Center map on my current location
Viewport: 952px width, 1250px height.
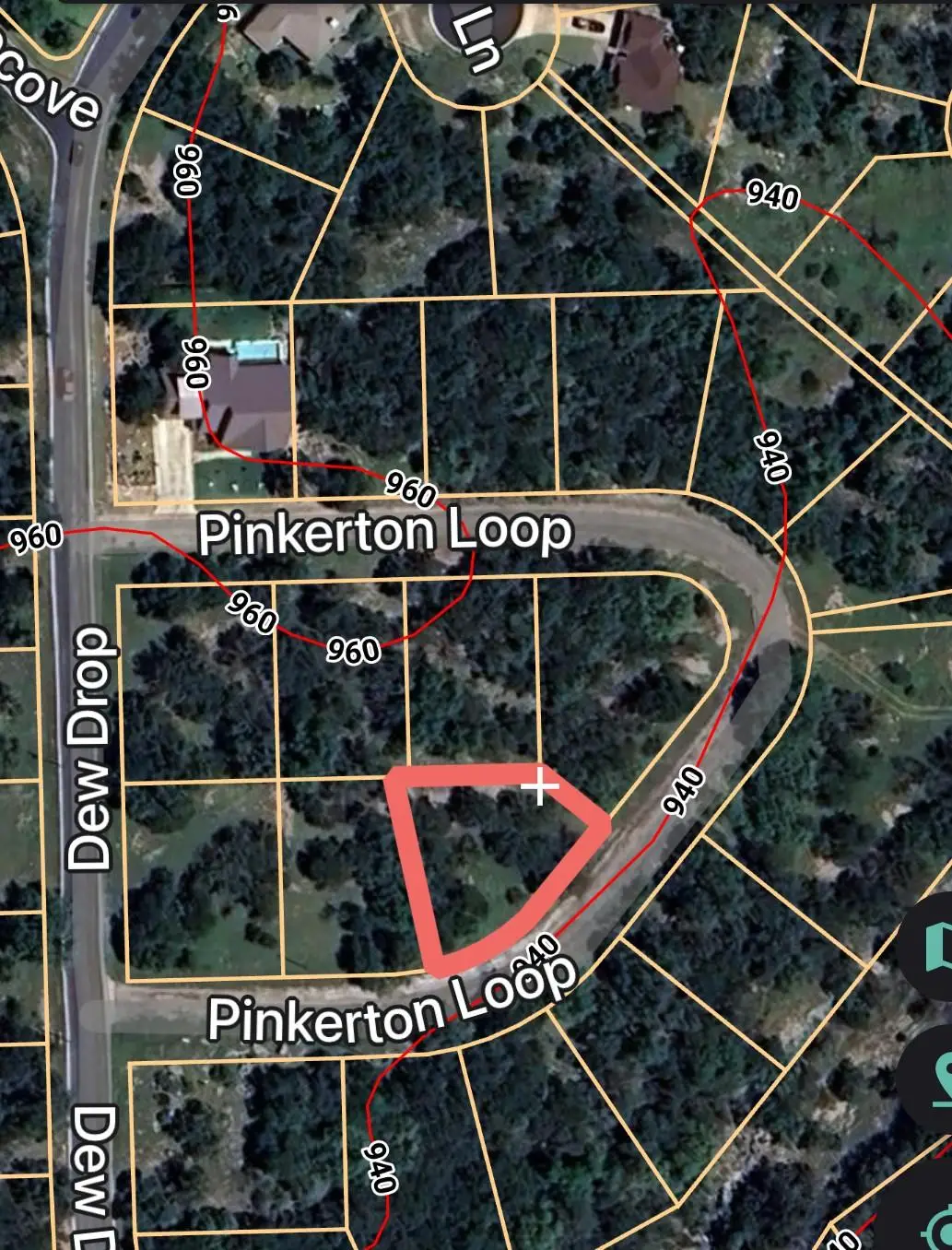tap(937, 1226)
